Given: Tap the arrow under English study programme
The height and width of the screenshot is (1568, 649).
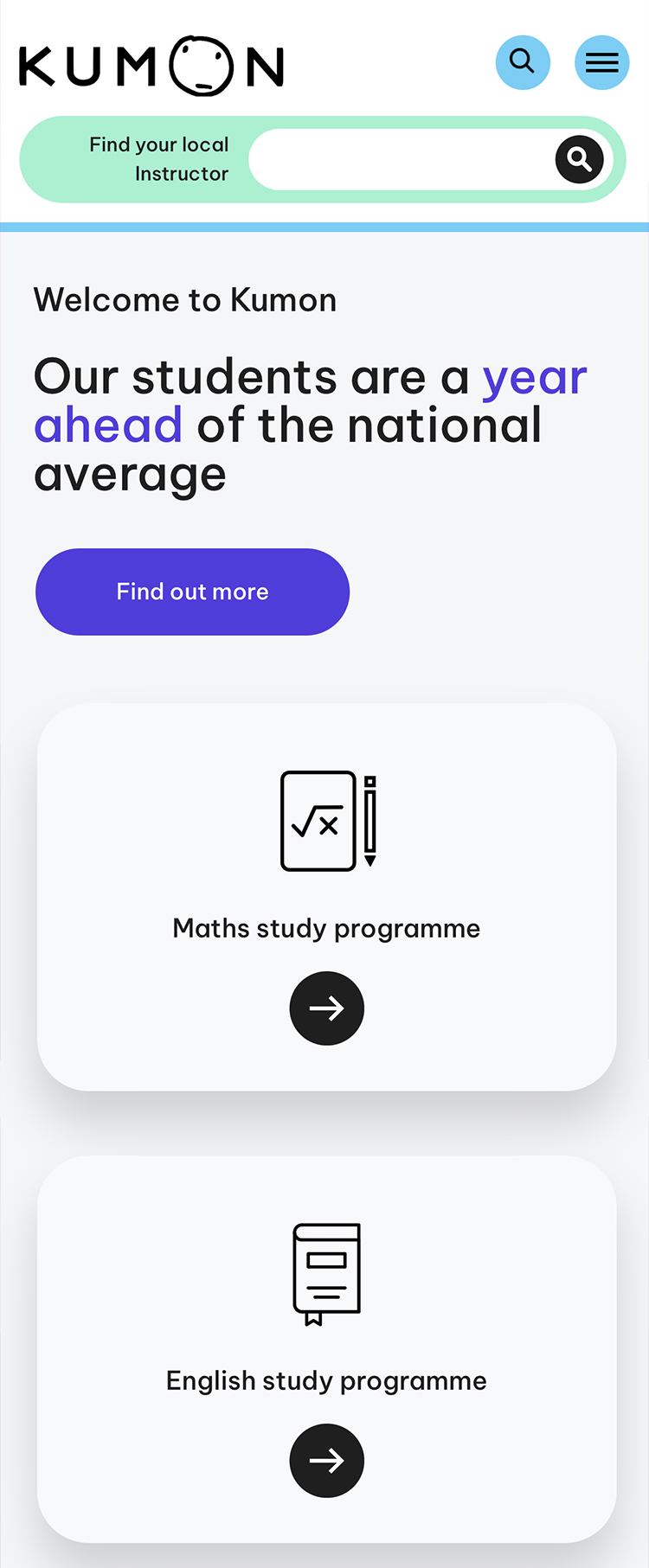Looking at the screenshot, I should [x=326, y=1461].
